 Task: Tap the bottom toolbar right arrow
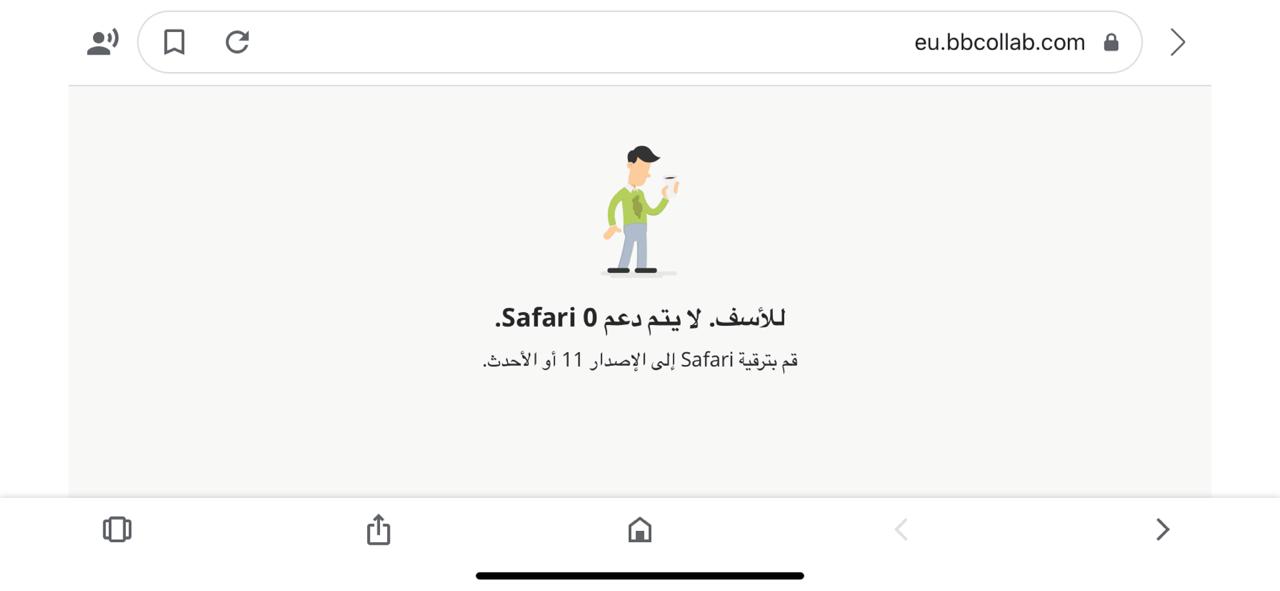tap(1162, 529)
